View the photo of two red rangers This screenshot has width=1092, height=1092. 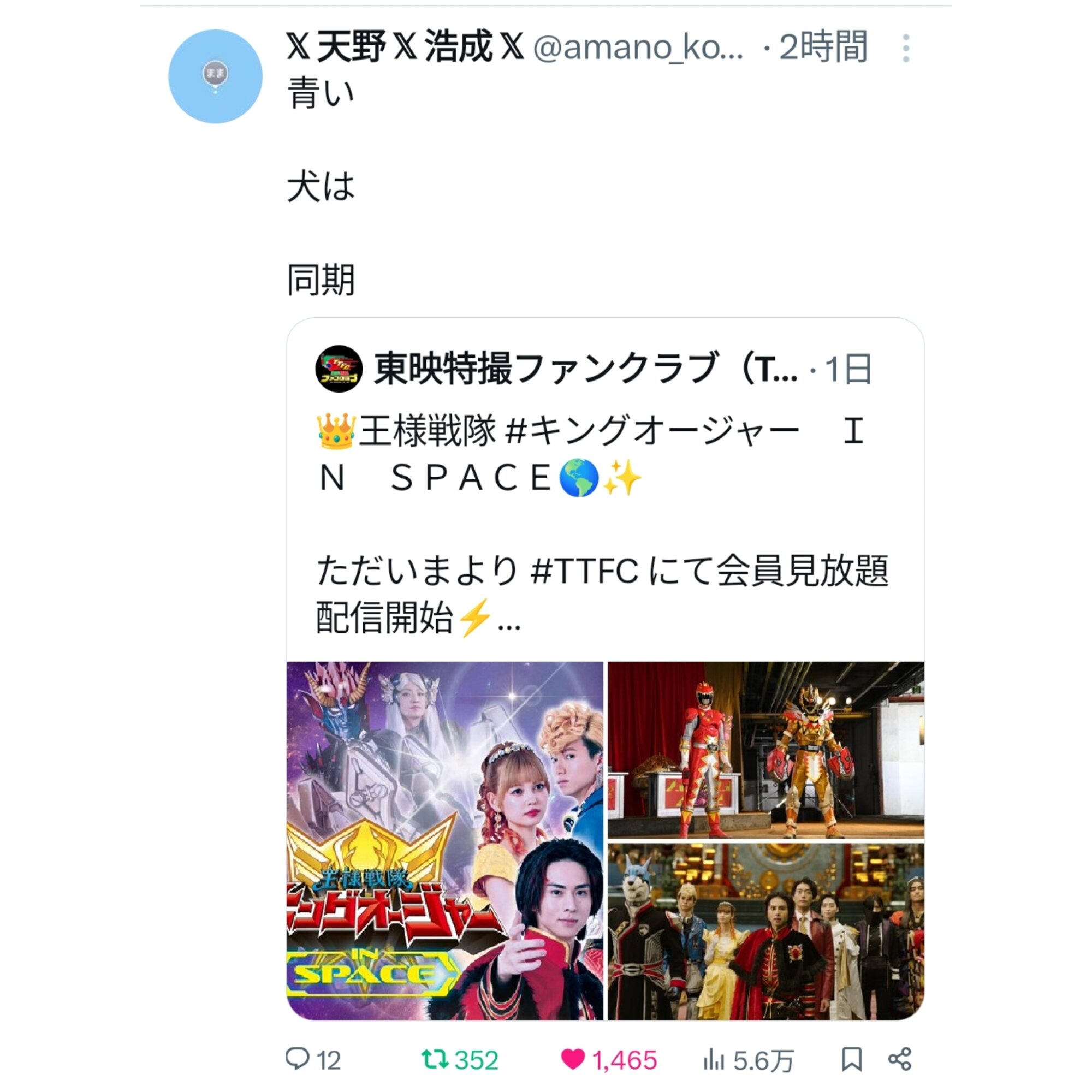click(x=766, y=750)
